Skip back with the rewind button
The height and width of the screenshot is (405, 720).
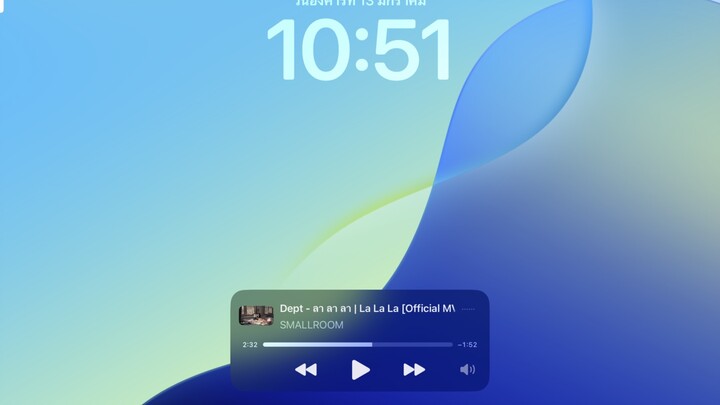tap(306, 370)
